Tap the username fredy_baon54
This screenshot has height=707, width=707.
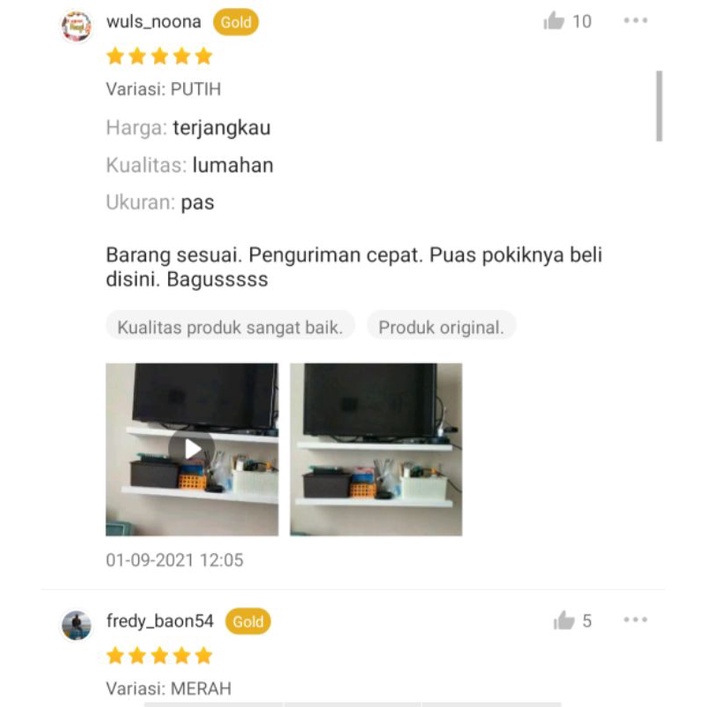[x=160, y=621]
